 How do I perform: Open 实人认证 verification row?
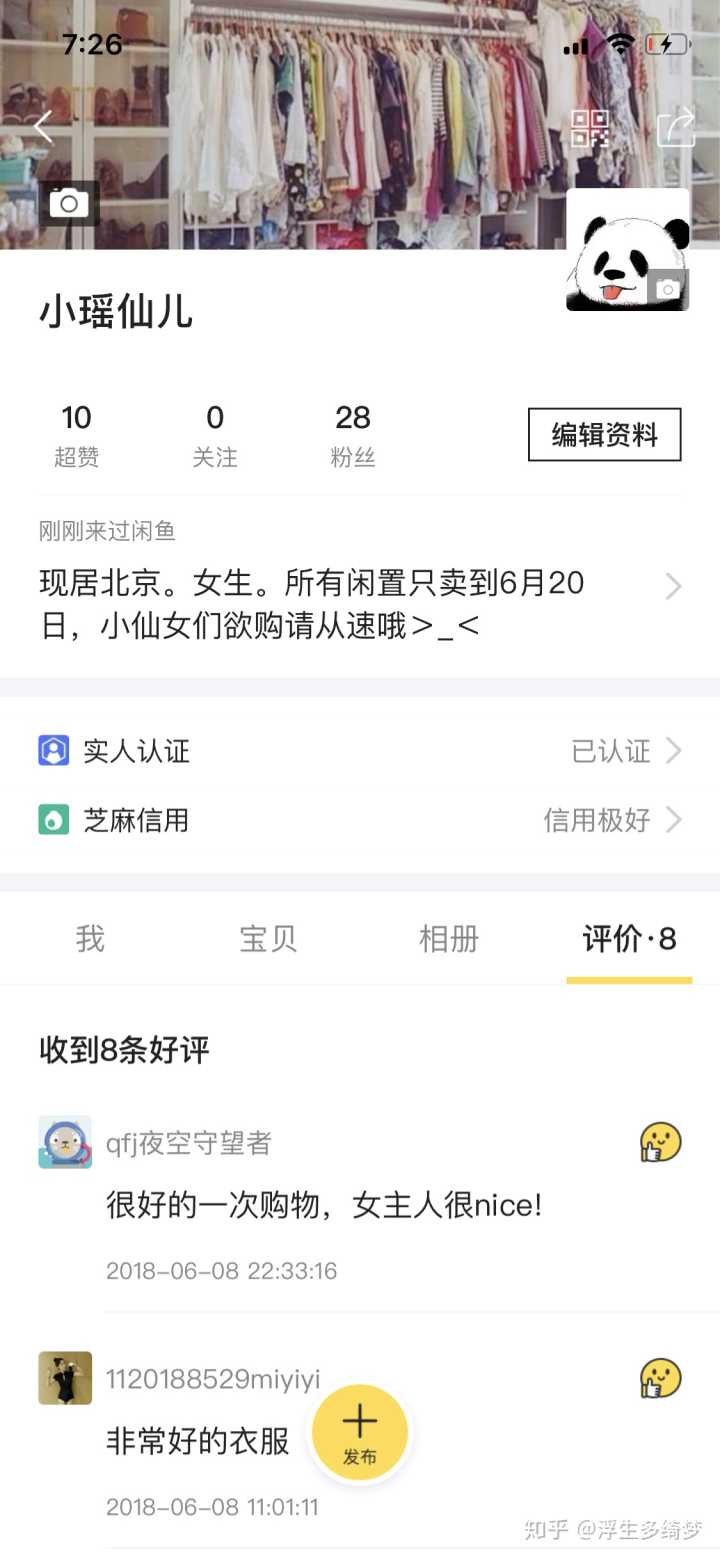coord(360,751)
